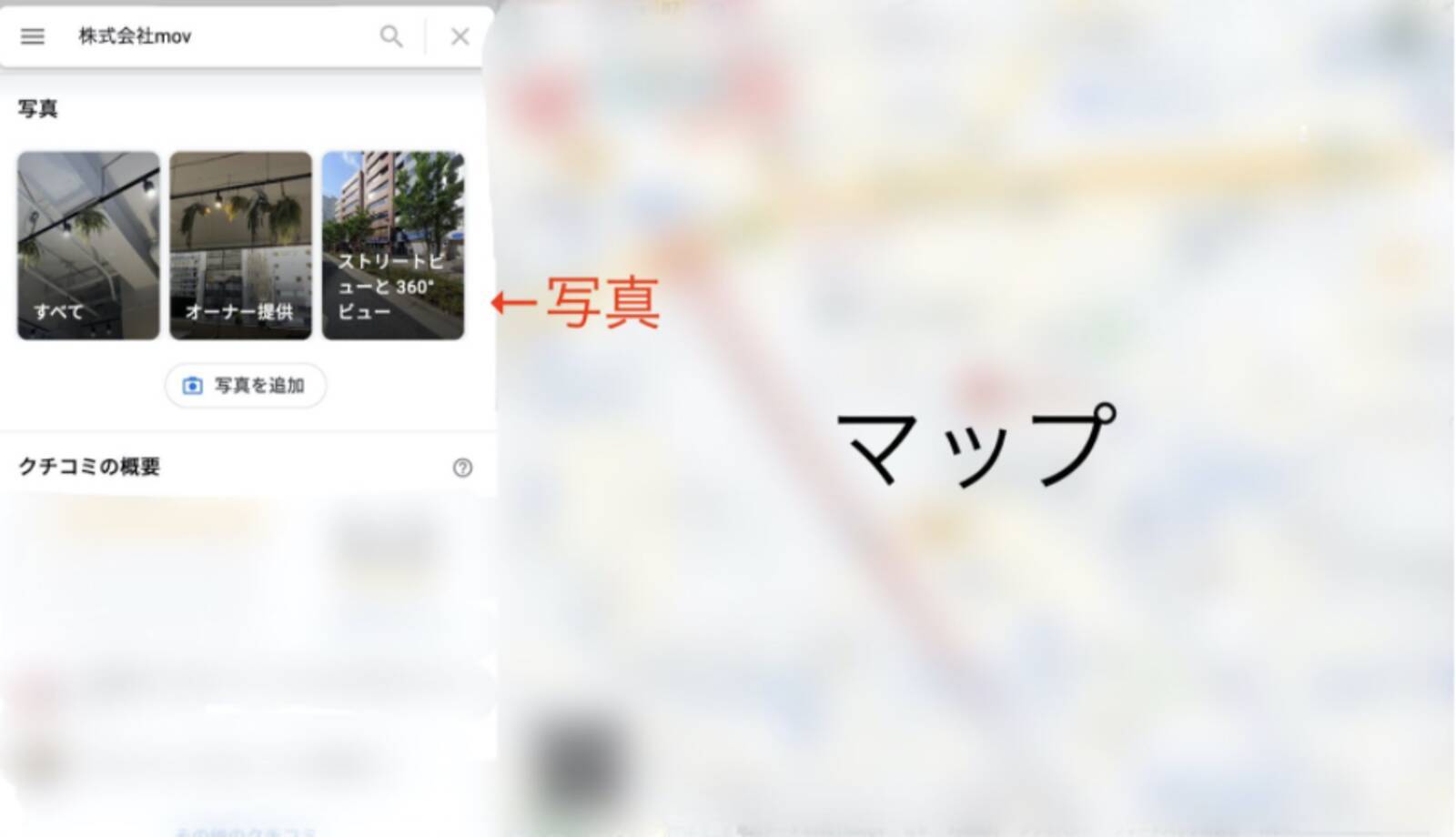Open the すべて photos tile
1456x837 pixels.
click(x=88, y=245)
